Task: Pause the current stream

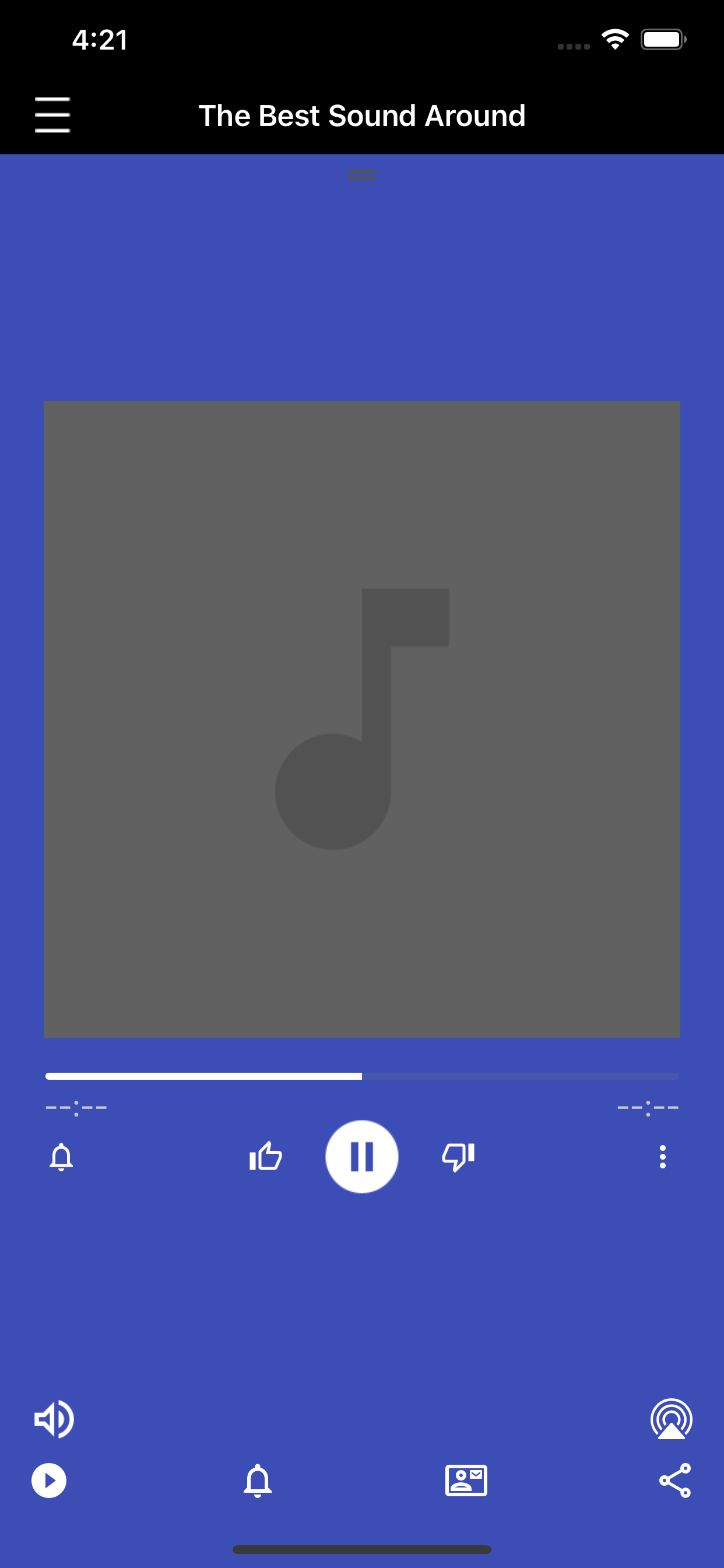Action: [x=362, y=1156]
